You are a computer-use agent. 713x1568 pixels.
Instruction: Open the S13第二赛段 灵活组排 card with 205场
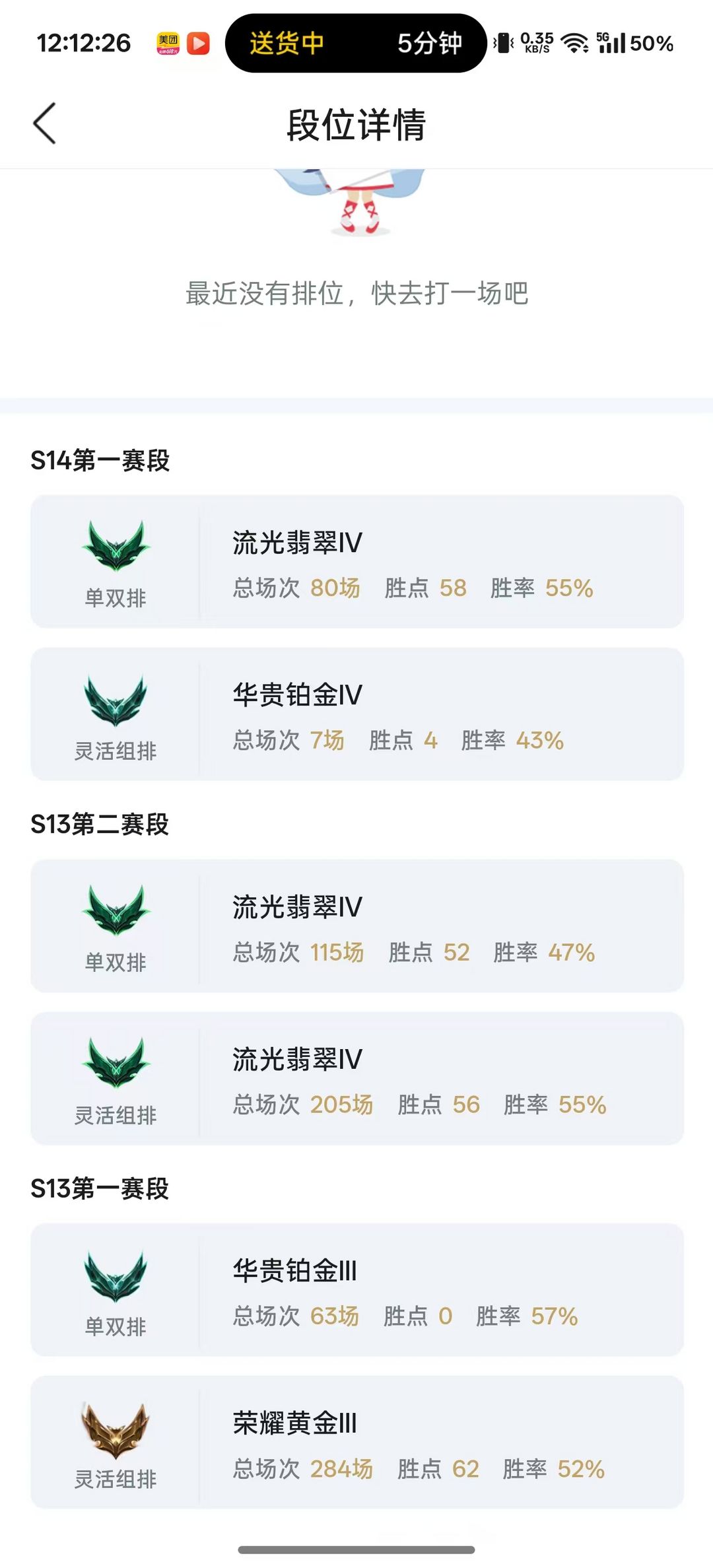(357, 1078)
